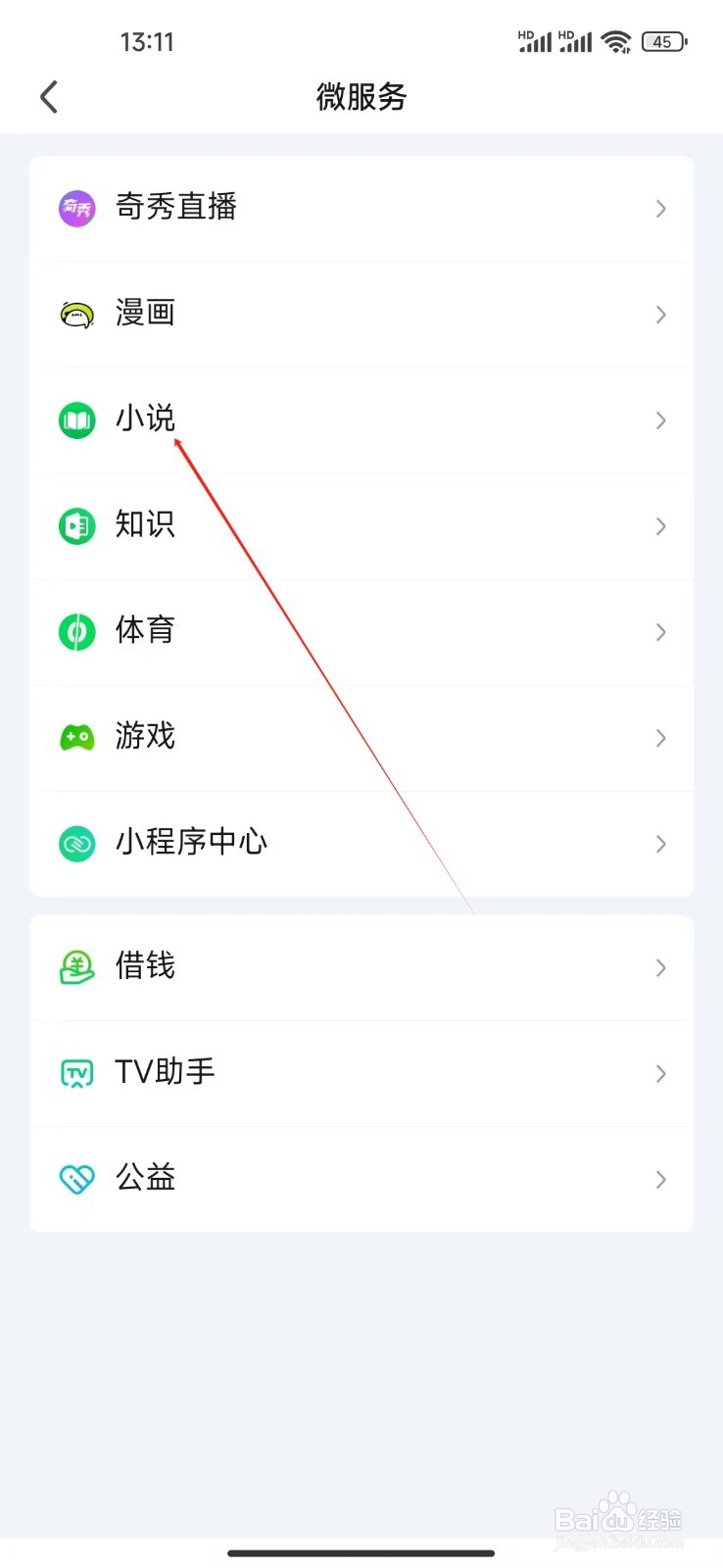Tap the Wi-Fi indicator in status bar
The height and width of the screenshot is (1568, 723).
click(616, 41)
